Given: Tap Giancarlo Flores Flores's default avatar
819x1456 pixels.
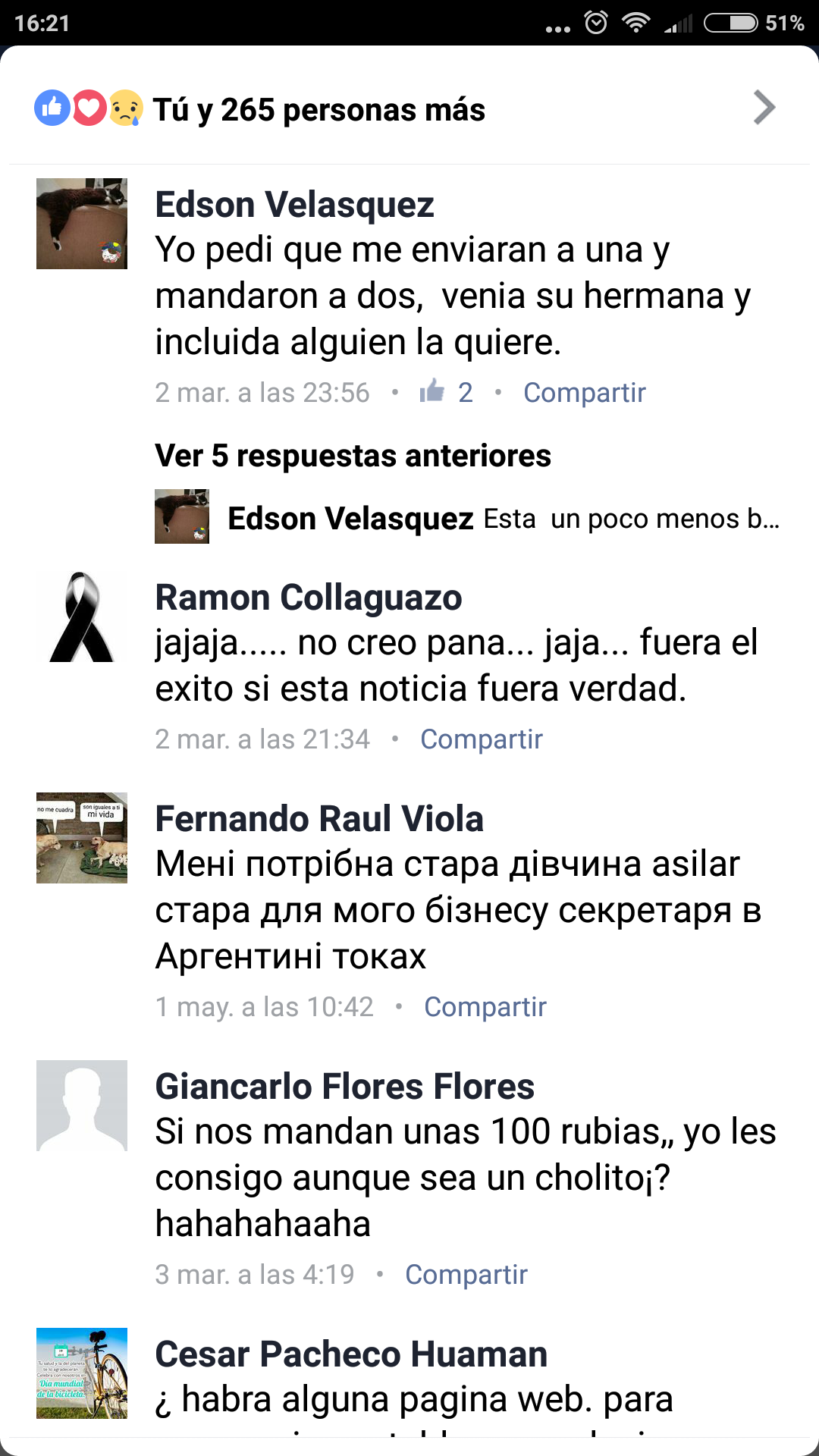Looking at the screenshot, I should pos(82,1106).
